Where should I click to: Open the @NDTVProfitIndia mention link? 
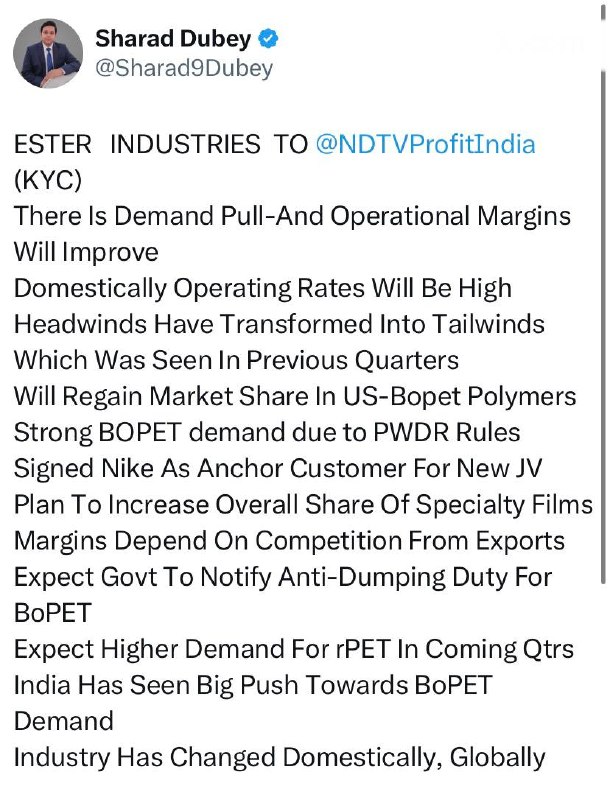click(x=425, y=144)
